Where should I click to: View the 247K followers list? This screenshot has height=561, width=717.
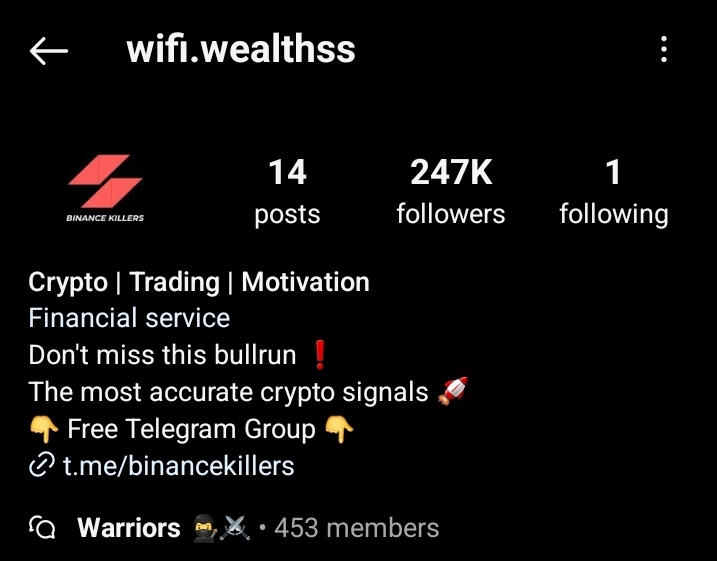pos(451,193)
